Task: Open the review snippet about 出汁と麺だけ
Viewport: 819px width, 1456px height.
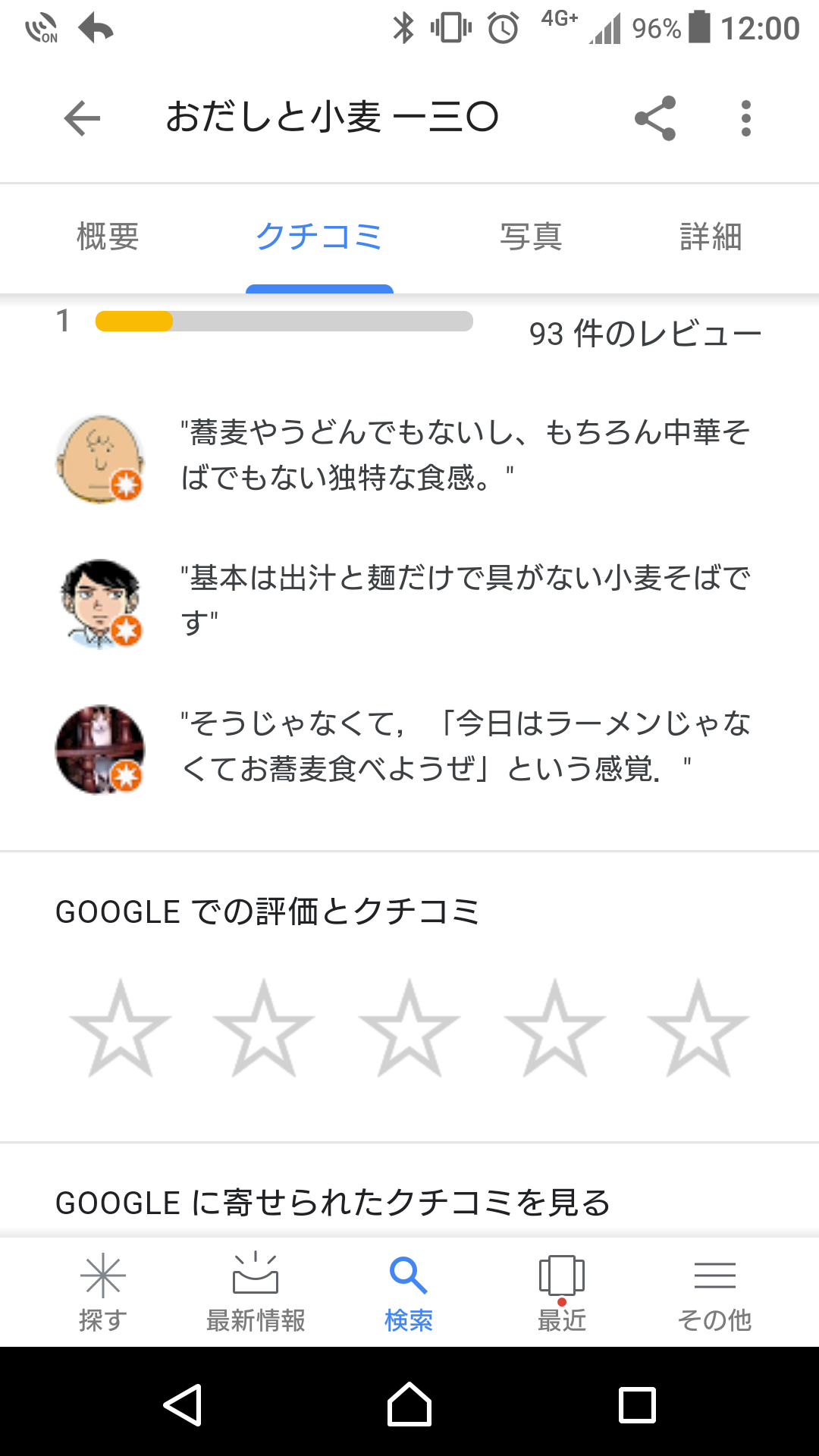Action: [409, 601]
